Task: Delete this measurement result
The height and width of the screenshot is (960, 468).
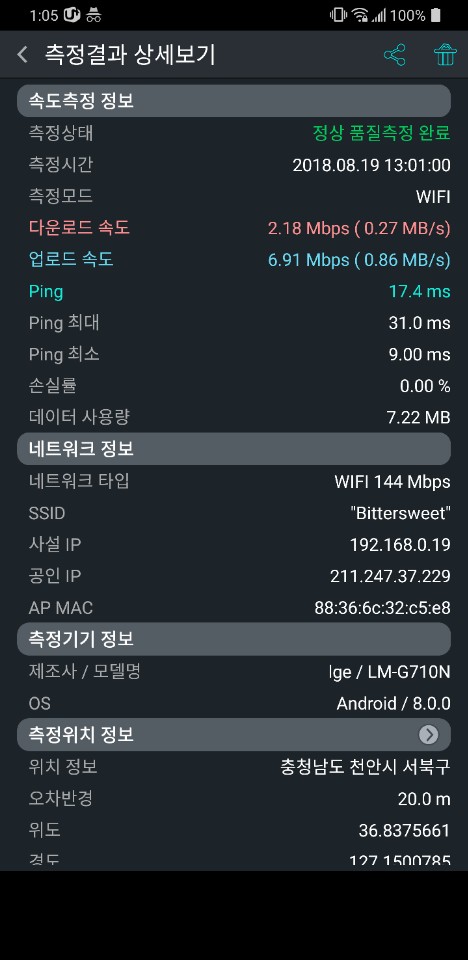Action: pos(445,54)
